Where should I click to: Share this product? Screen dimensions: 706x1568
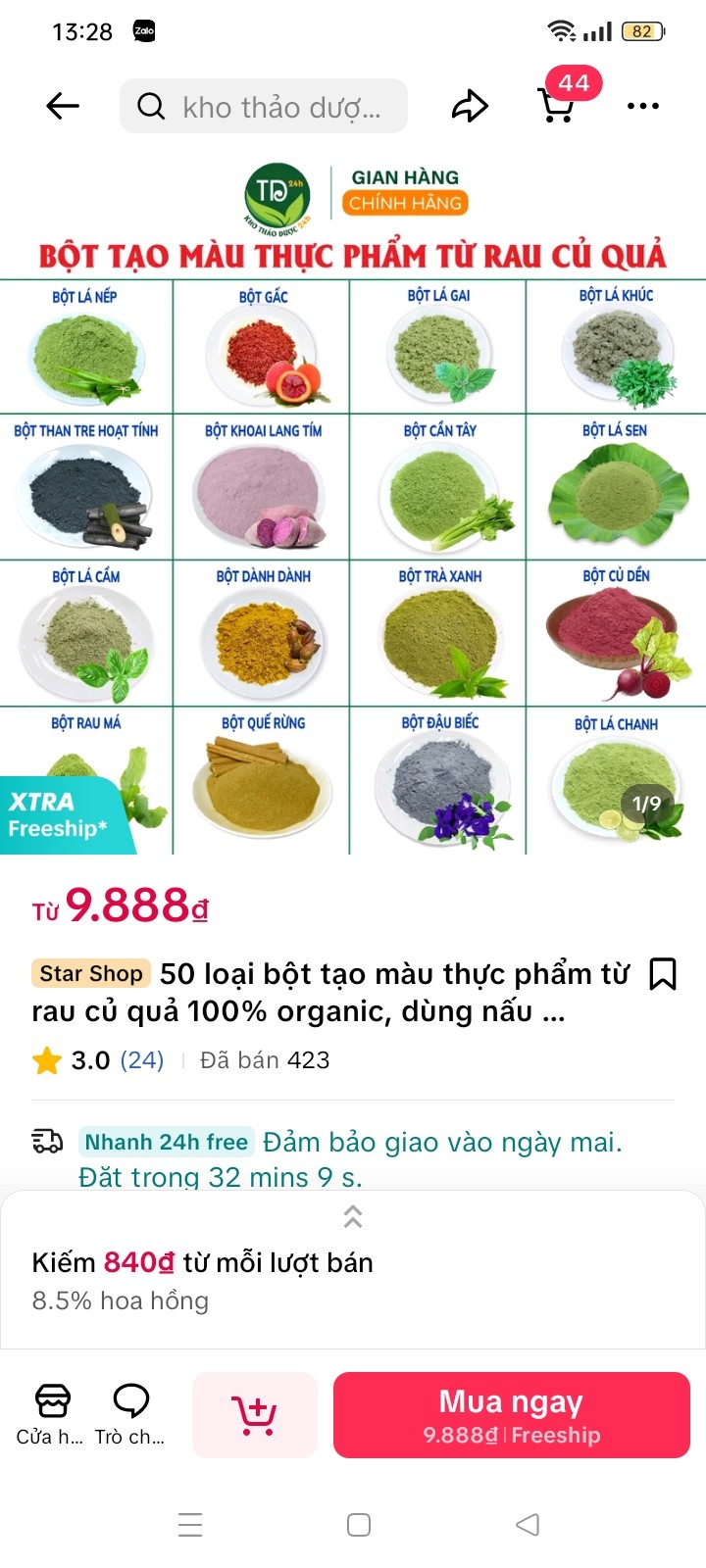[470, 106]
